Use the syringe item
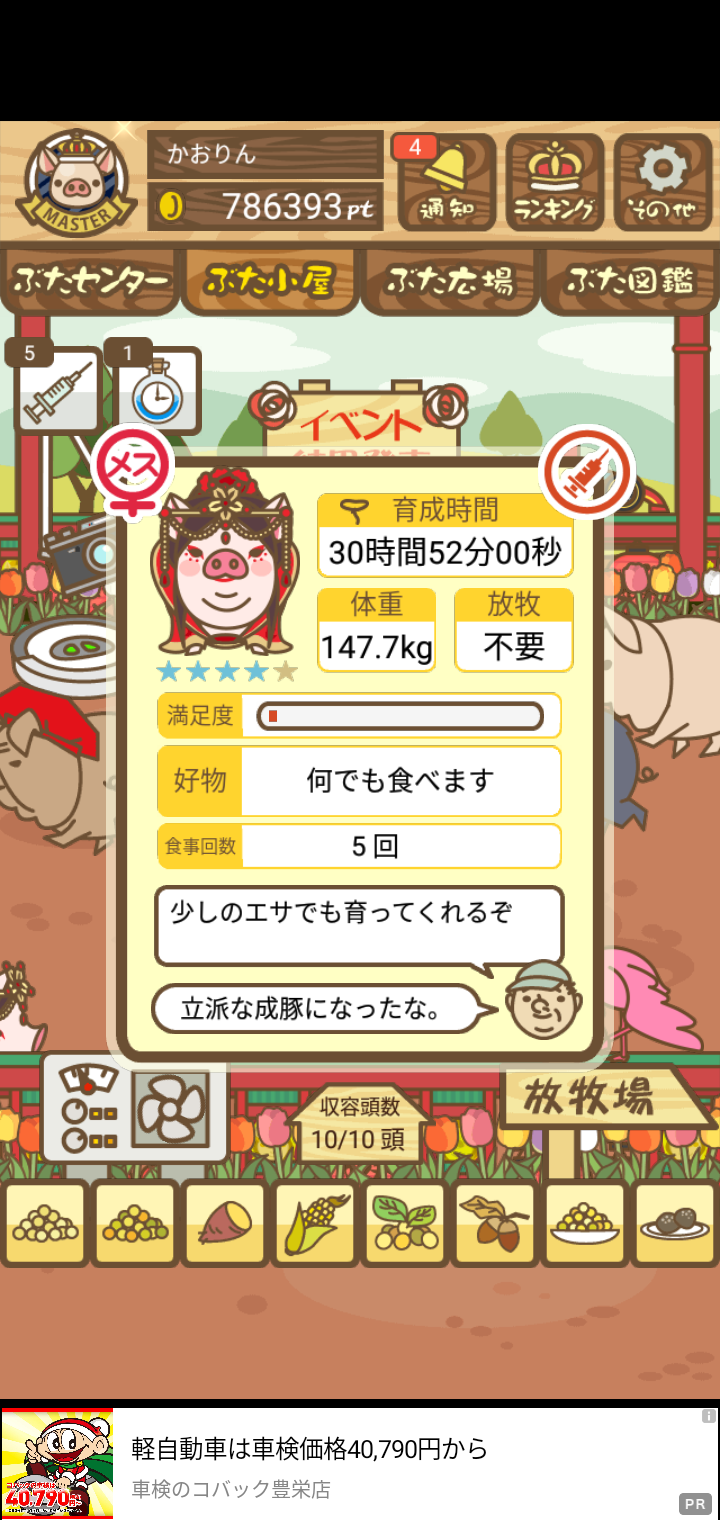The height and width of the screenshot is (1520, 720). click(x=58, y=390)
